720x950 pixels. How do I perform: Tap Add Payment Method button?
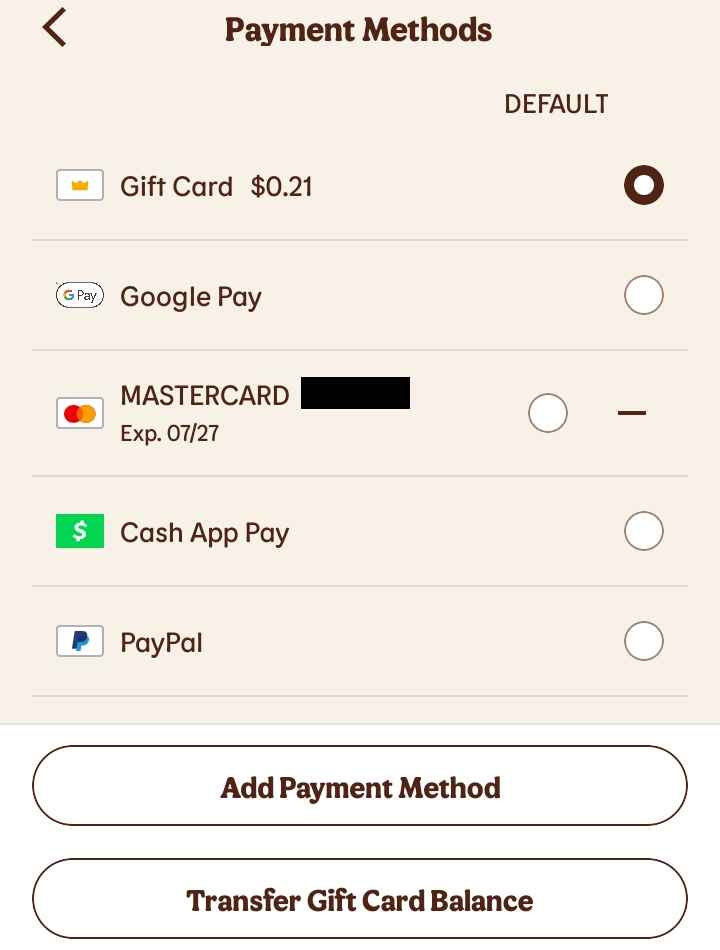pyautogui.click(x=360, y=786)
